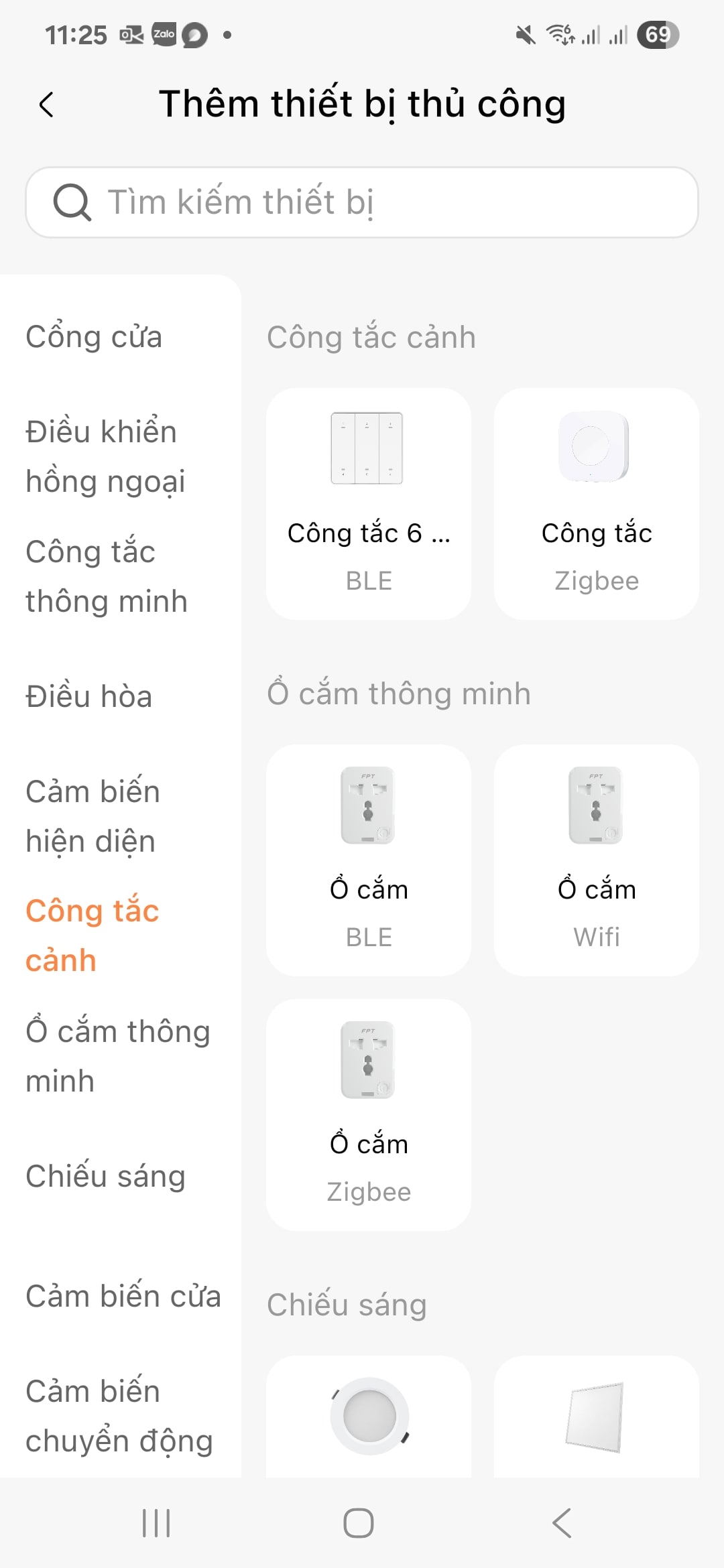Open the Ổ cắm thông minh category
The width and height of the screenshot is (724, 1568).
pyautogui.click(x=118, y=1055)
